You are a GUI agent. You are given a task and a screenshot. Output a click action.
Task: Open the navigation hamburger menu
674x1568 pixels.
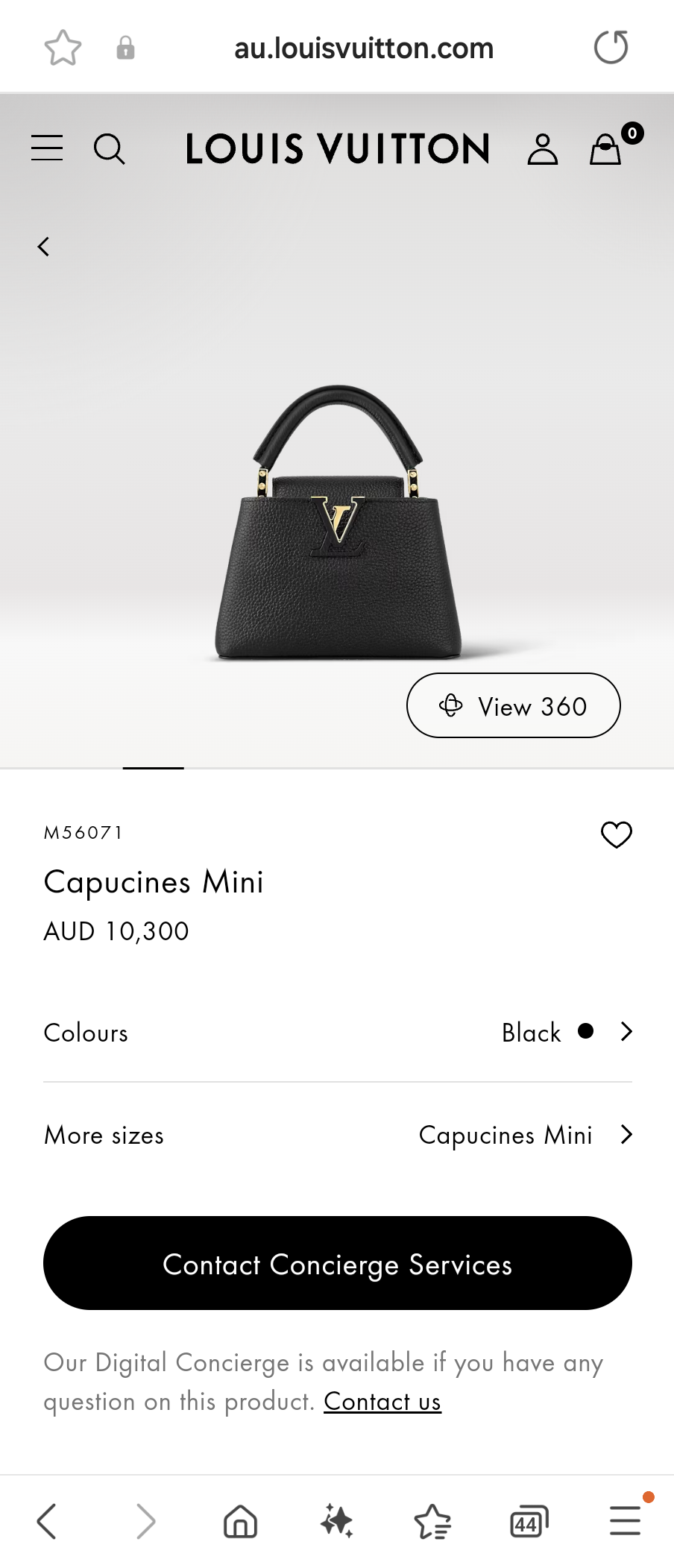pyautogui.click(x=46, y=148)
